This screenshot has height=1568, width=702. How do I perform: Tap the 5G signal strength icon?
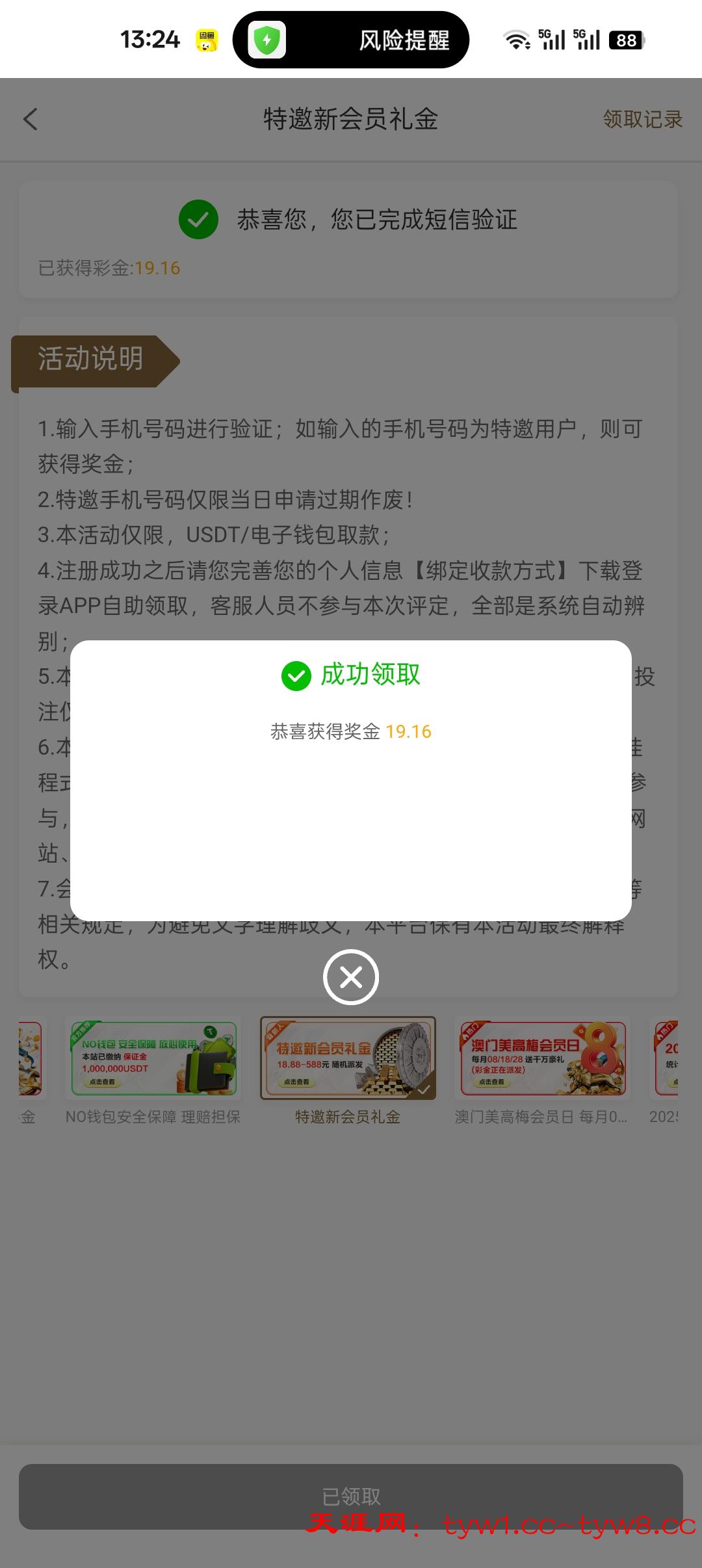pos(553,40)
